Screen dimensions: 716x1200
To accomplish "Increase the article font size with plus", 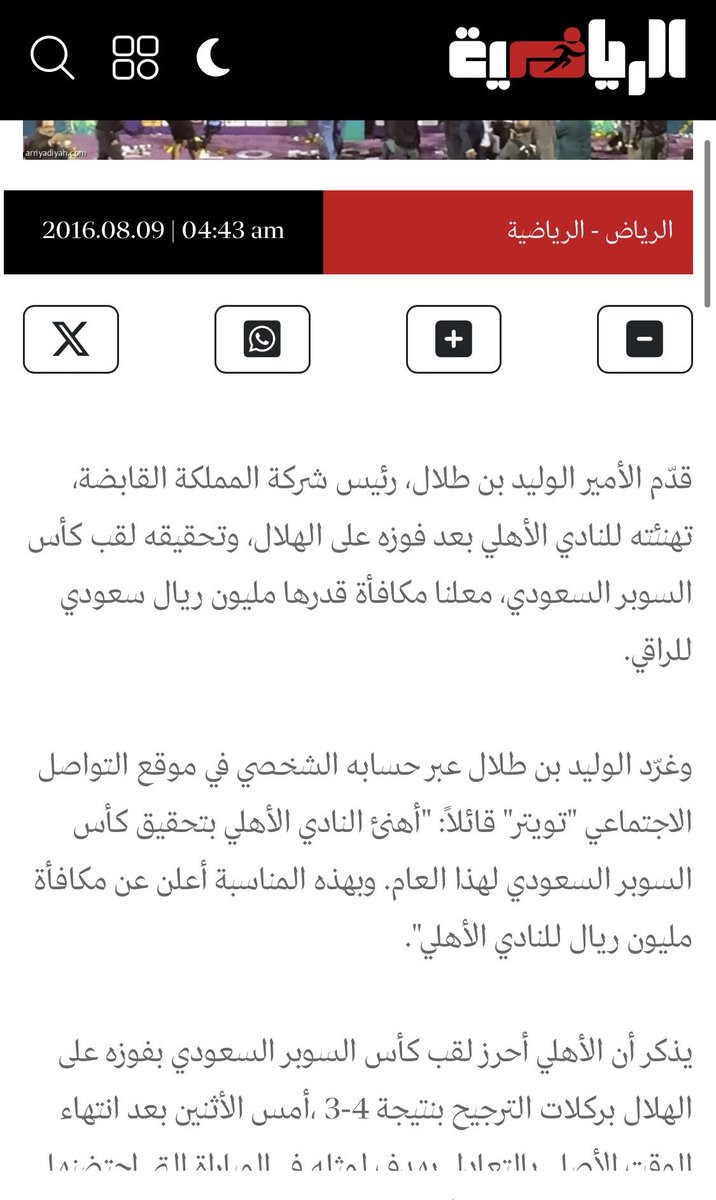I will click(453, 340).
